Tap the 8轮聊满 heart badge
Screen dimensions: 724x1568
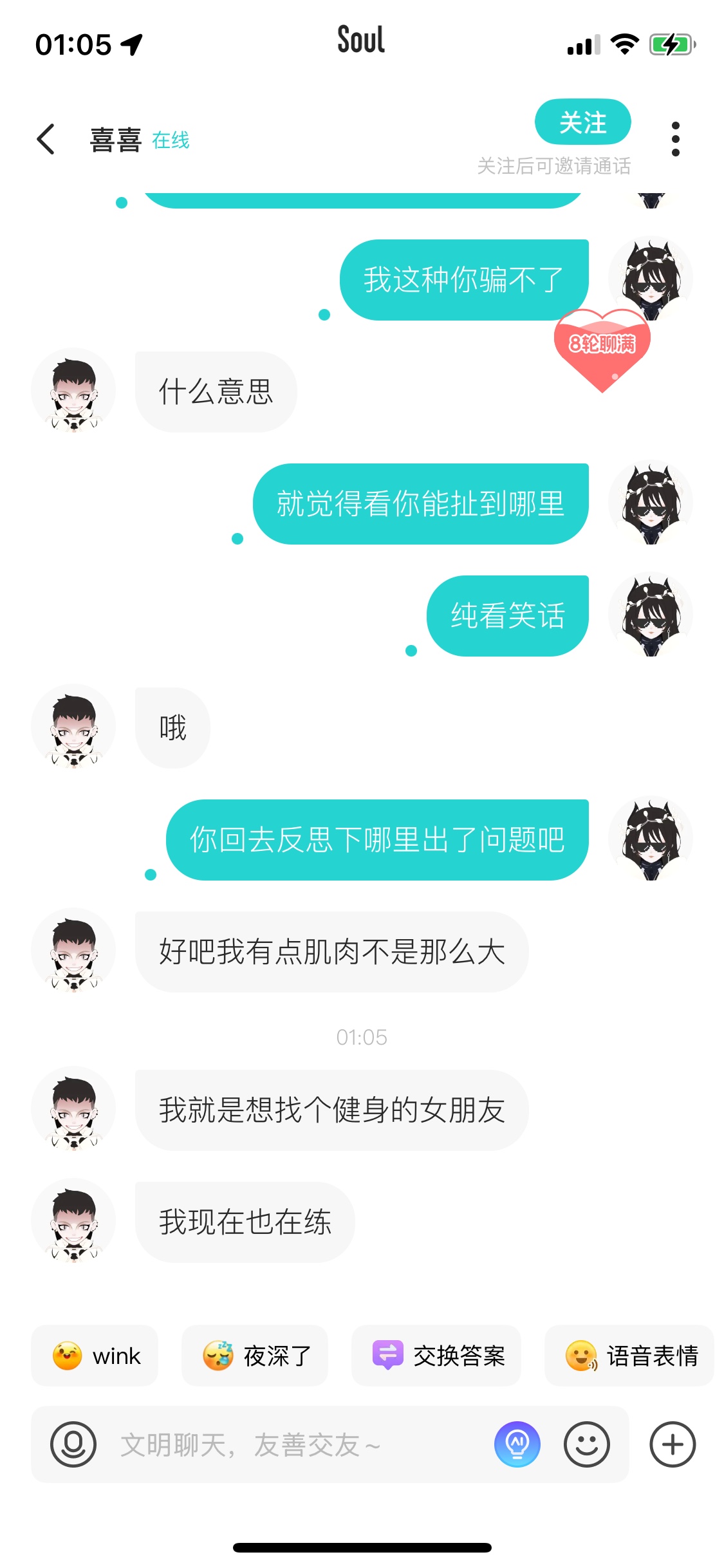602,349
